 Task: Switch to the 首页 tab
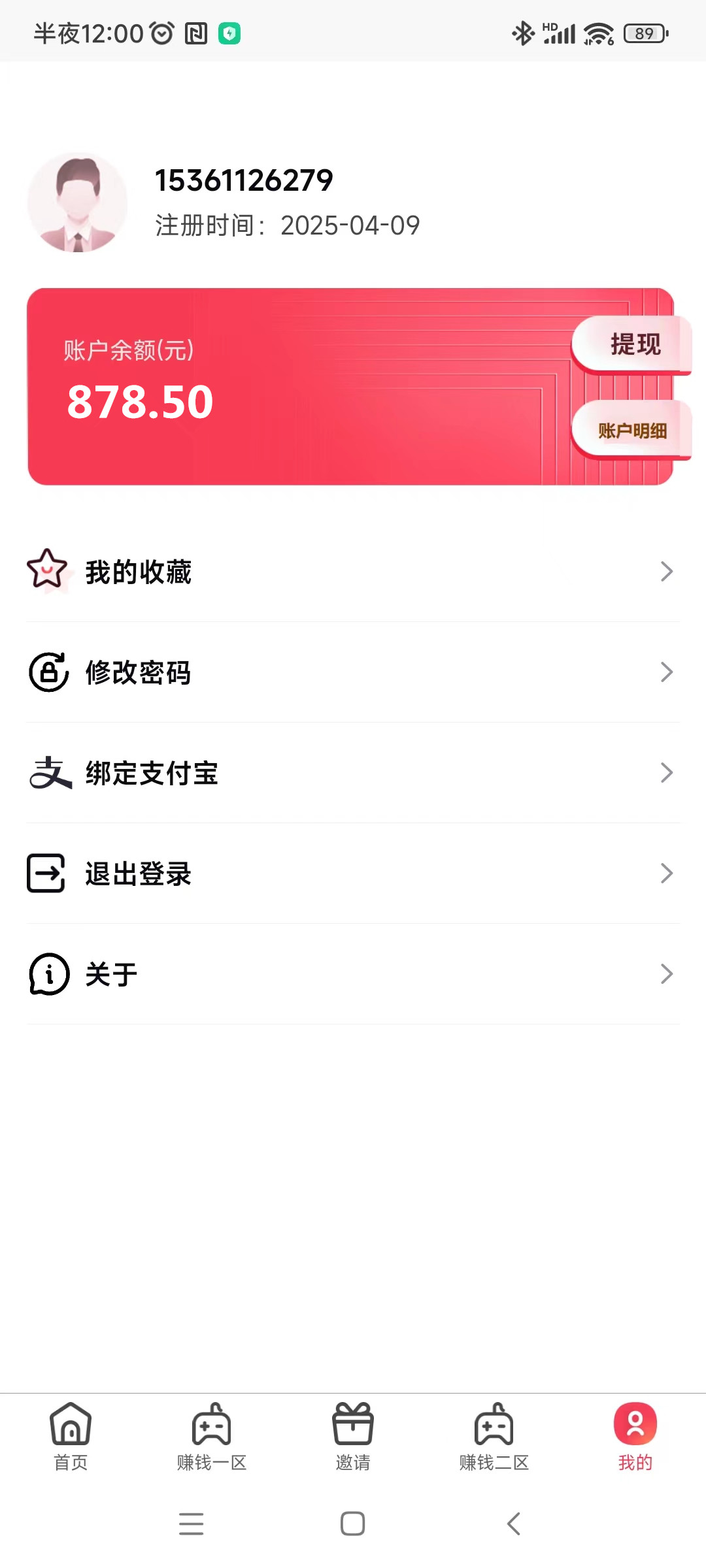[x=71, y=1437]
